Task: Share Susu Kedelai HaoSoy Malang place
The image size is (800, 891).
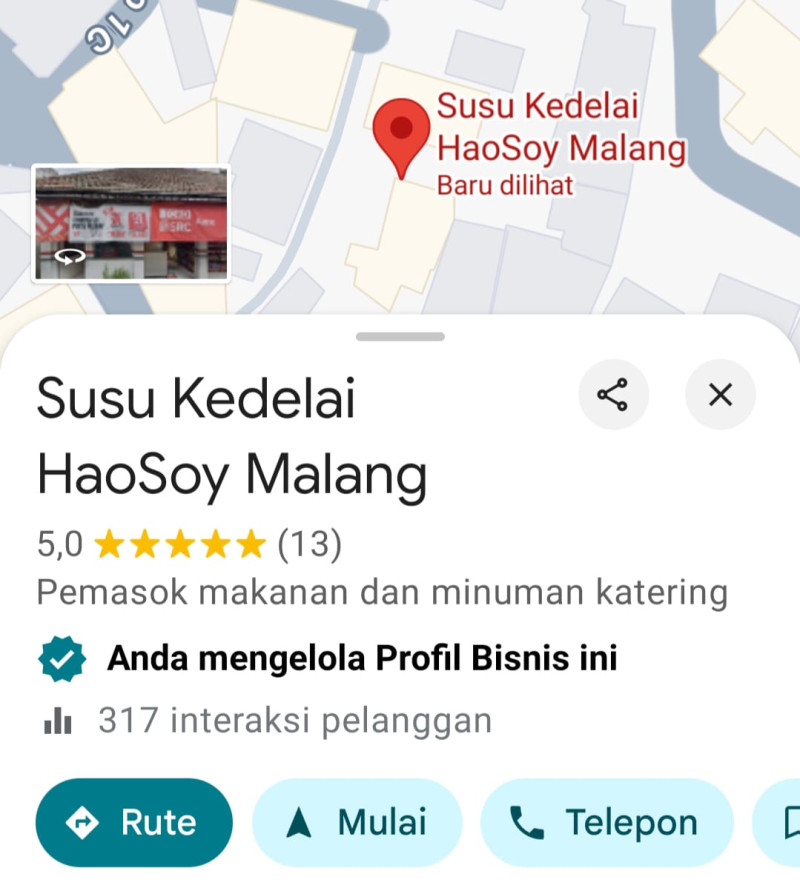Action: [x=613, y=395]
